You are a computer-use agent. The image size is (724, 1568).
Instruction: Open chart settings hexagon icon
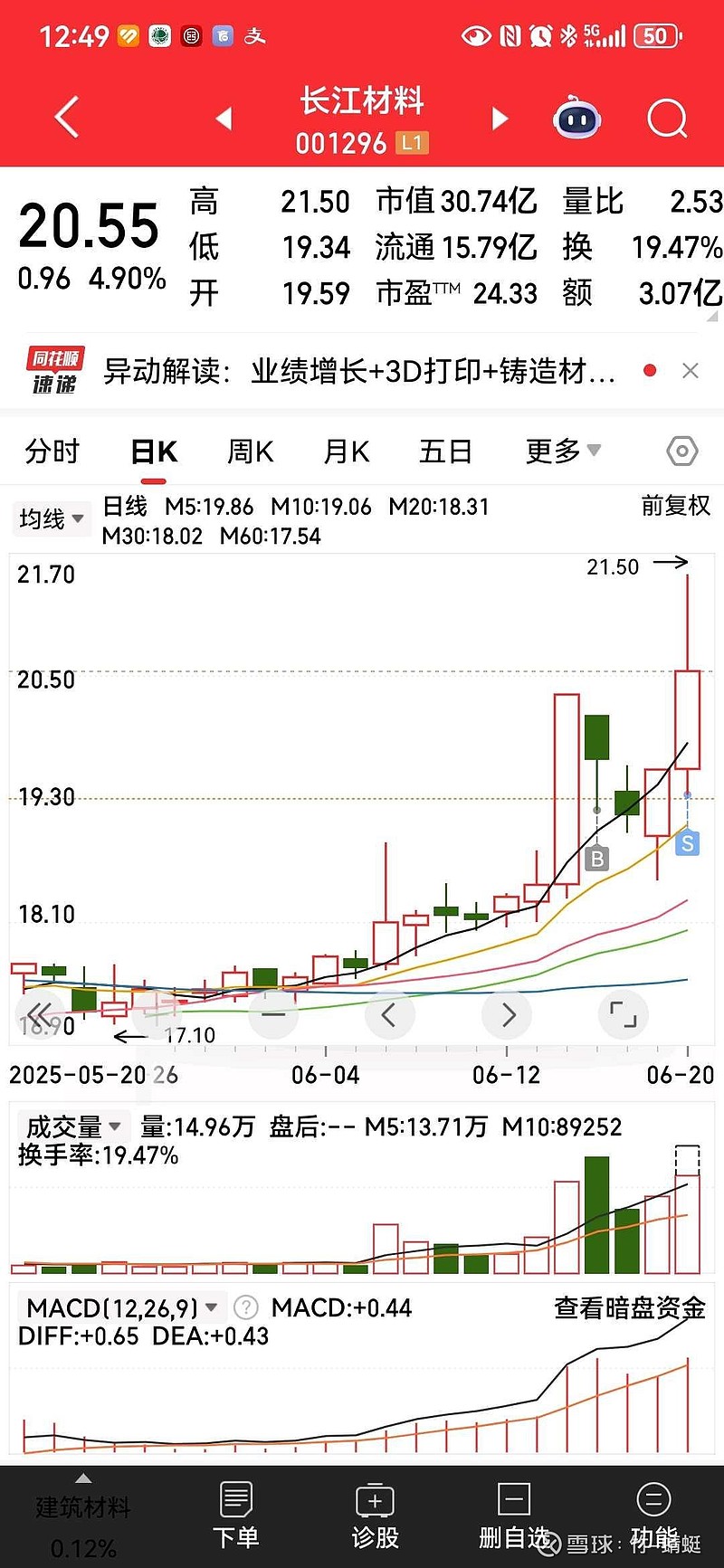click(x=681, y=451)
